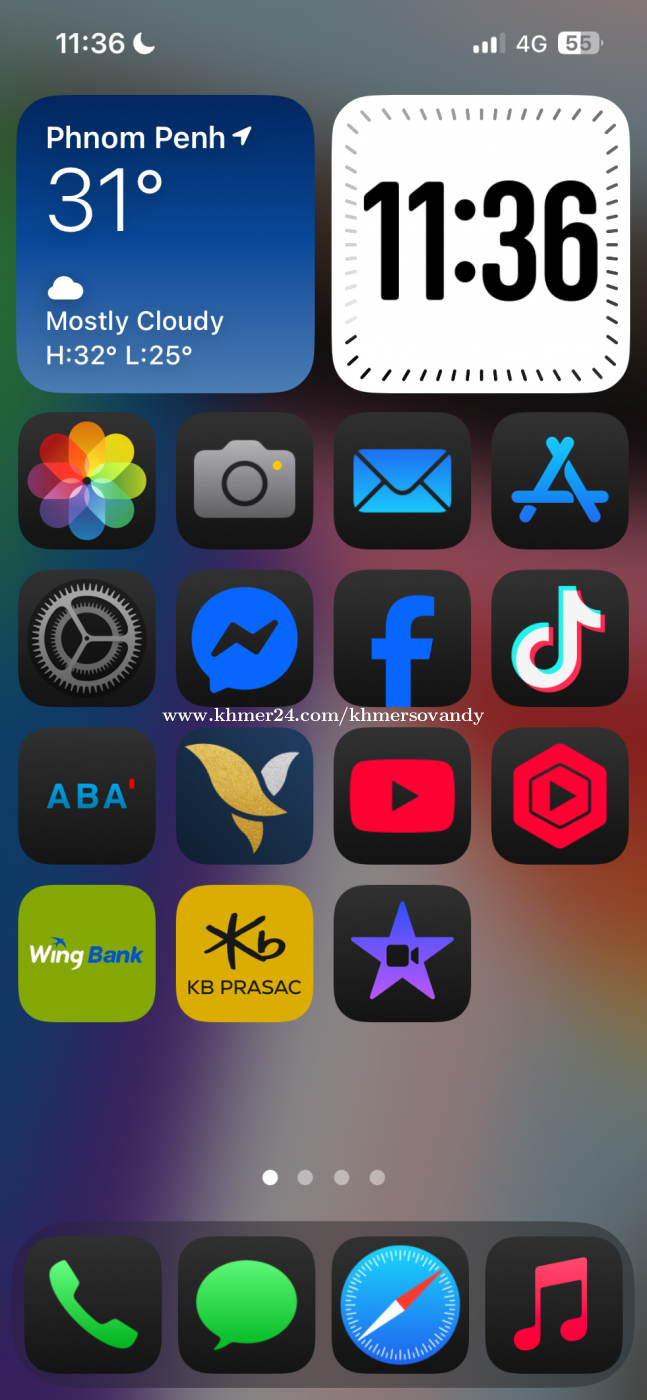Open the Facebook app
The height and width of the screenshot is (1400, 647).
click(x=402, y=638)
